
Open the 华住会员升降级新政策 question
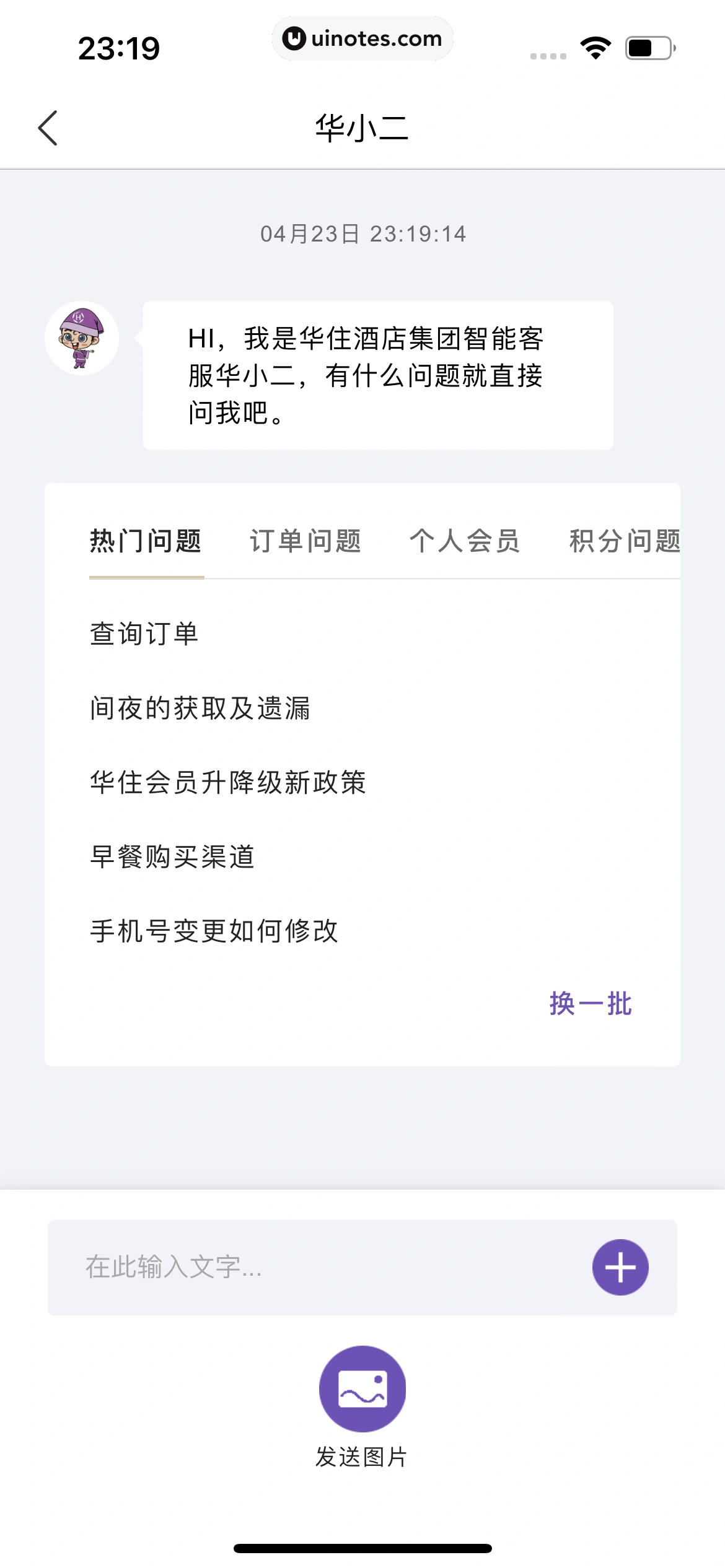tap(228, 783)
